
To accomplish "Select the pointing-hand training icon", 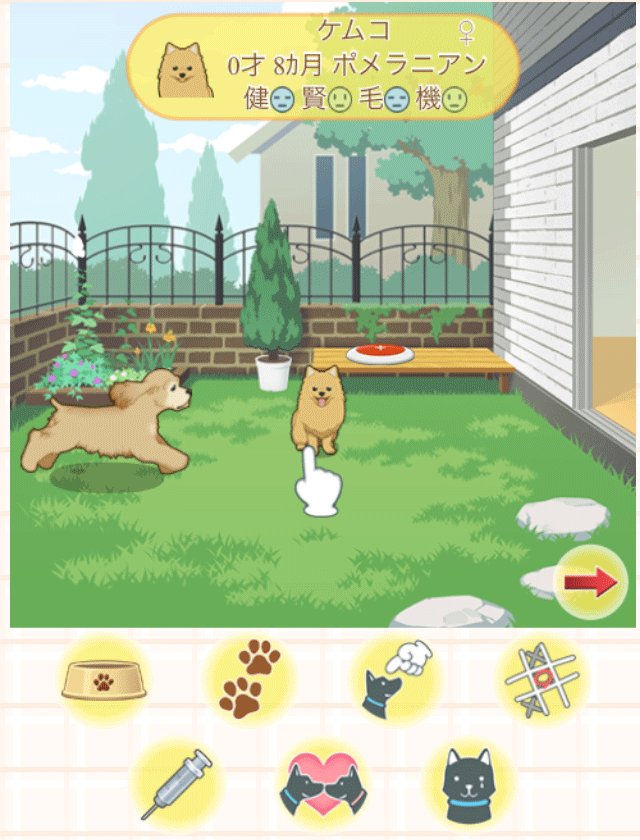I will coord(395,678).
